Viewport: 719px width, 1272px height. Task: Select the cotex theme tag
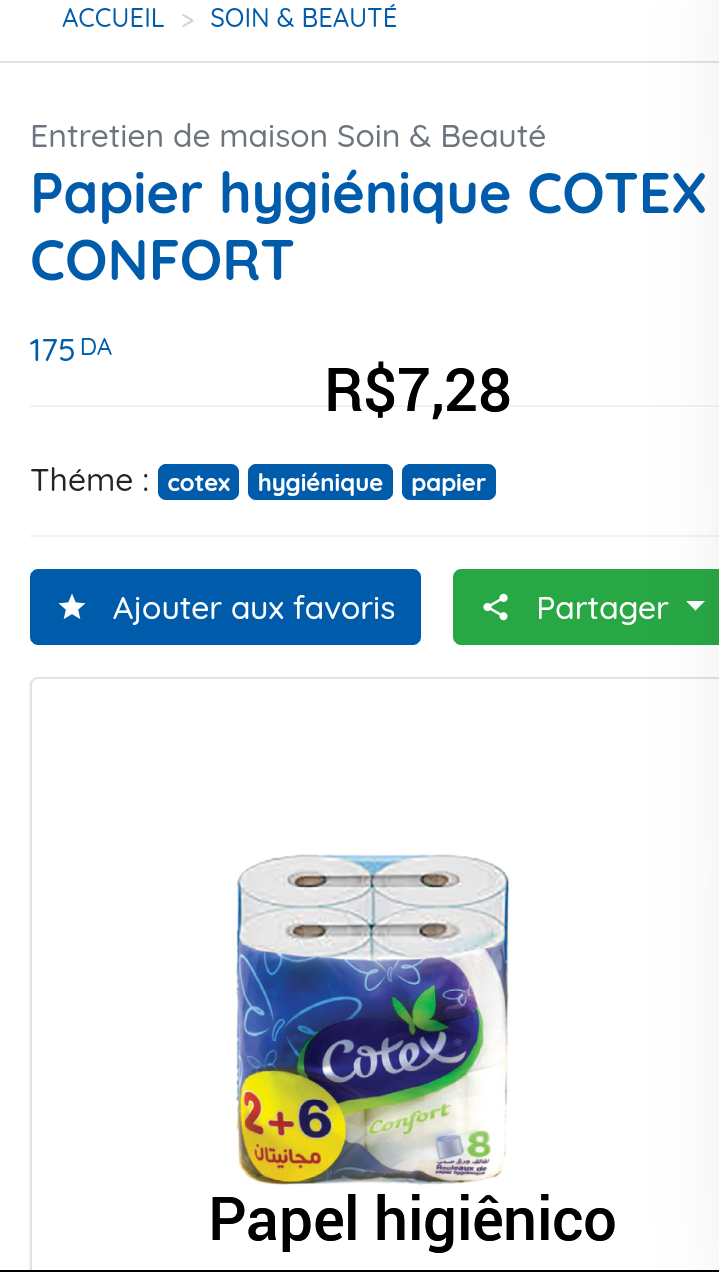point(199,483)
